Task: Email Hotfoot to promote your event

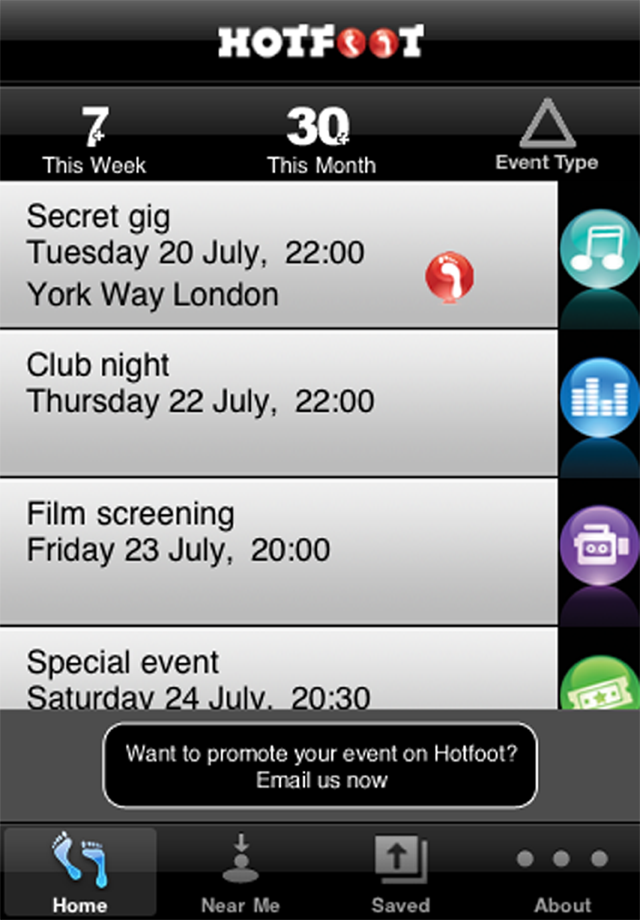Action: click(320, 766)
